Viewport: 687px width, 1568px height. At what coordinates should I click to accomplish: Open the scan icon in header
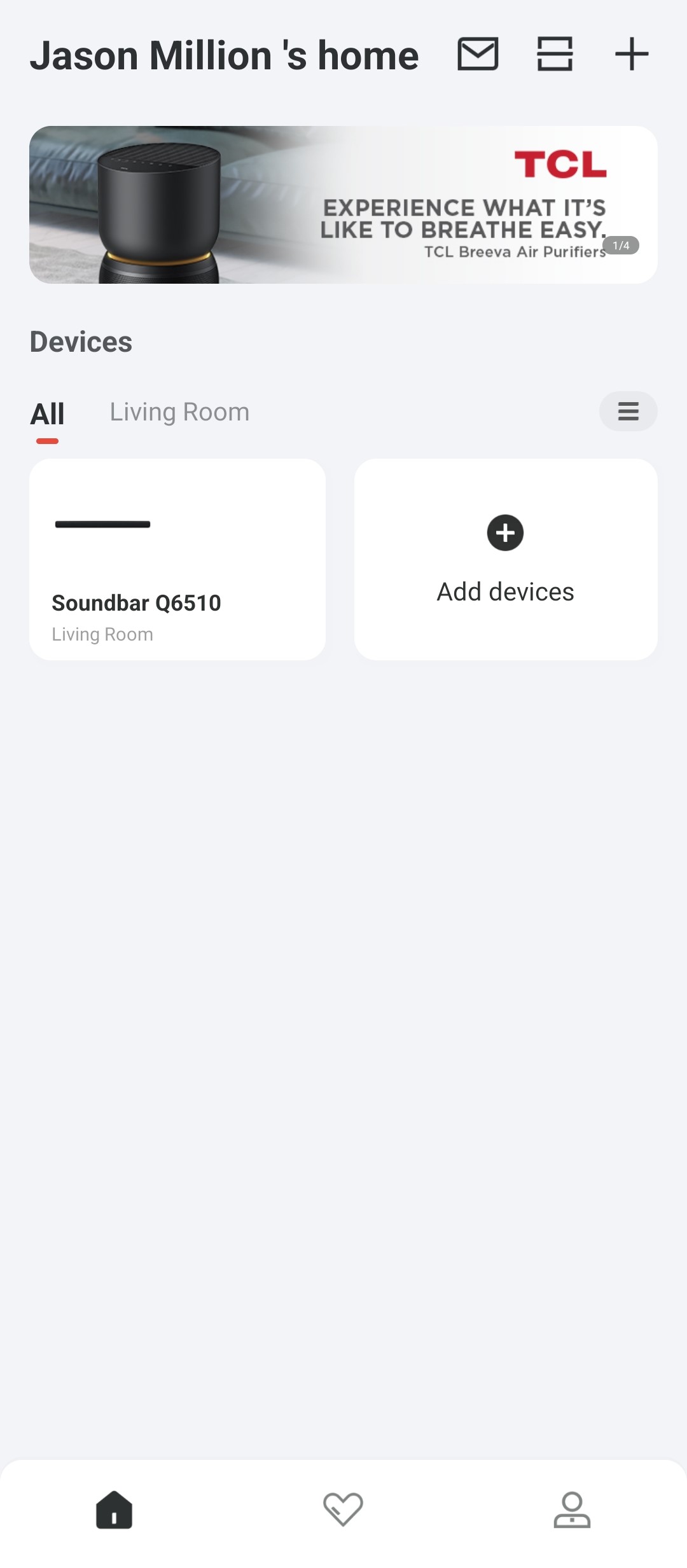pos(555,54)
